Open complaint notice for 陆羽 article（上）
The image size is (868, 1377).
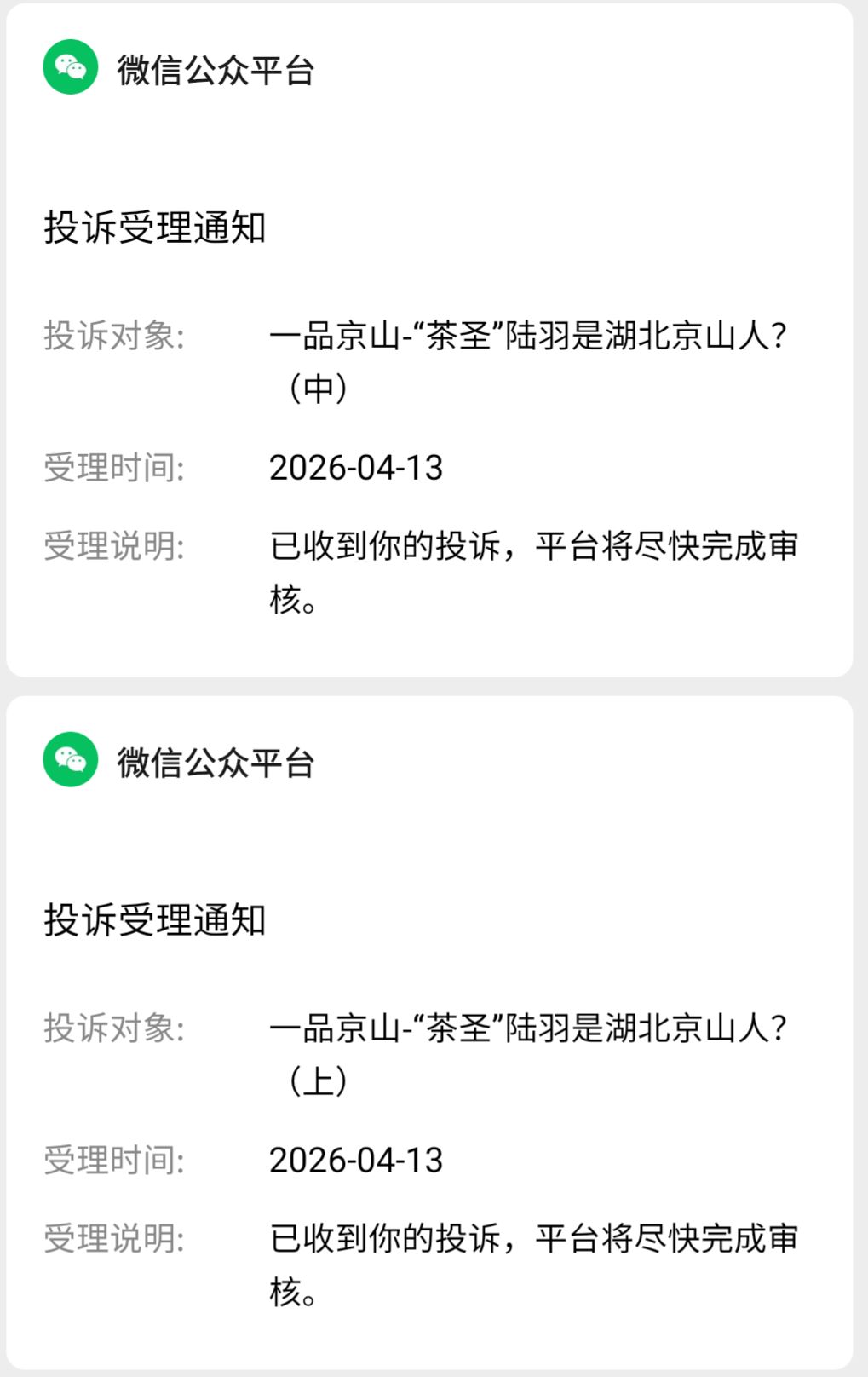(x=430, y=1033)
